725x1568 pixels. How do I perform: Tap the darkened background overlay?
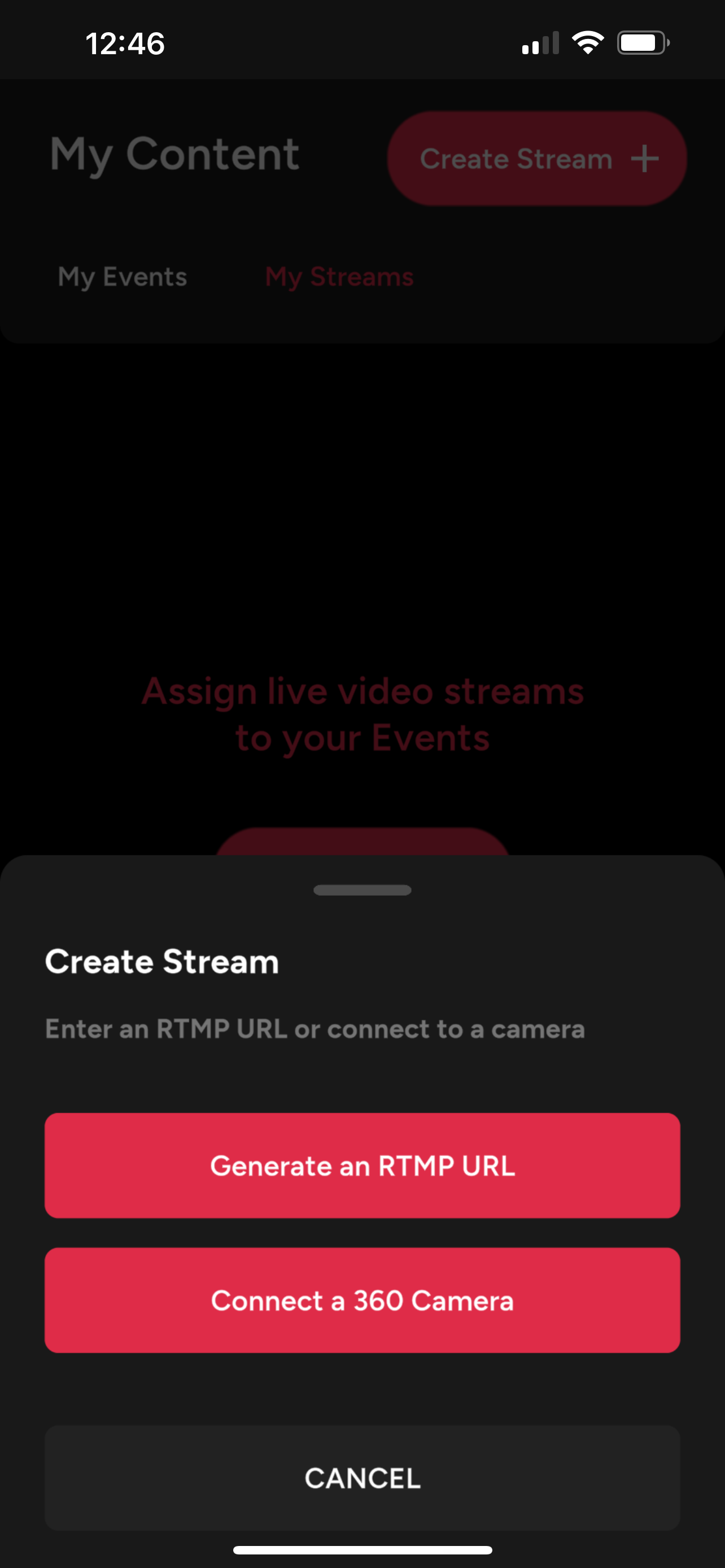click(x=362, y=548)
